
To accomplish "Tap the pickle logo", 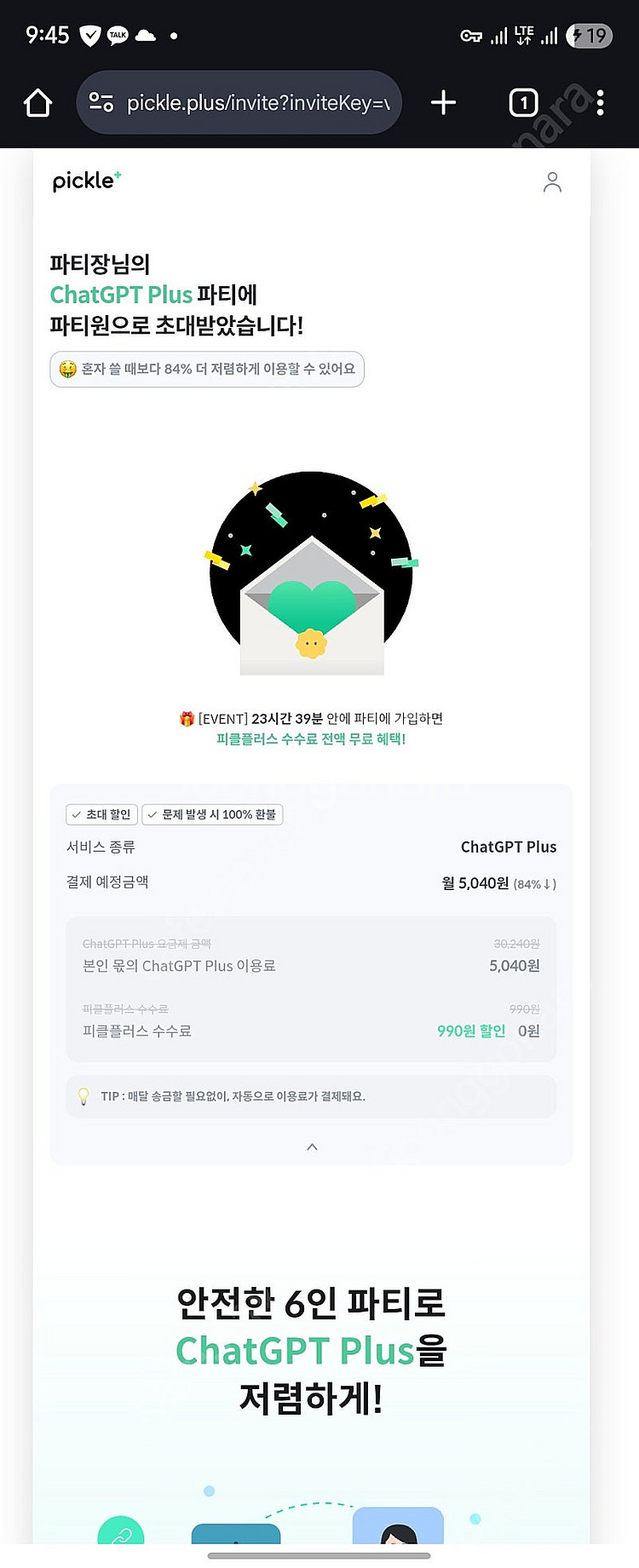I will pyautogui.click(x=86, y=181).
